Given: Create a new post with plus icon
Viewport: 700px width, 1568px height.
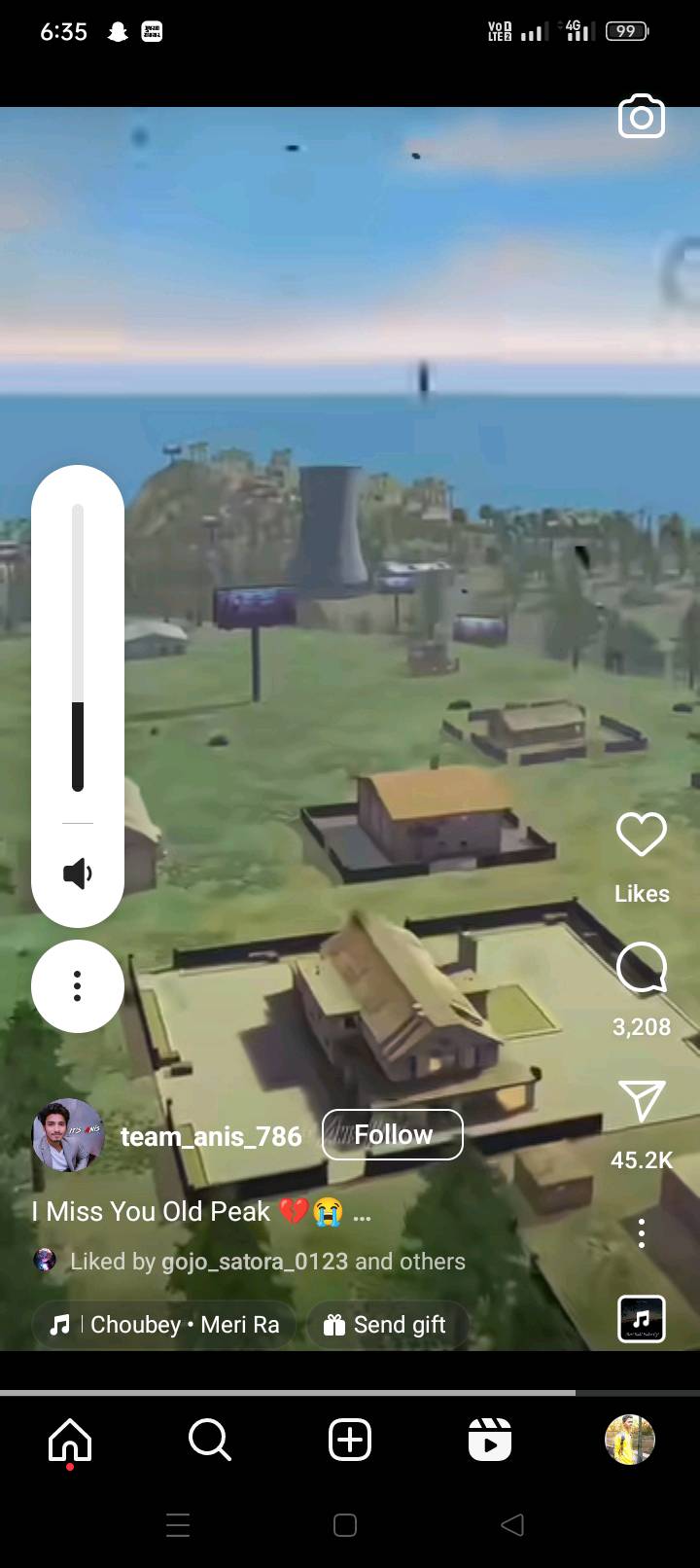Looking at the screenshot, I should 350,1440.
